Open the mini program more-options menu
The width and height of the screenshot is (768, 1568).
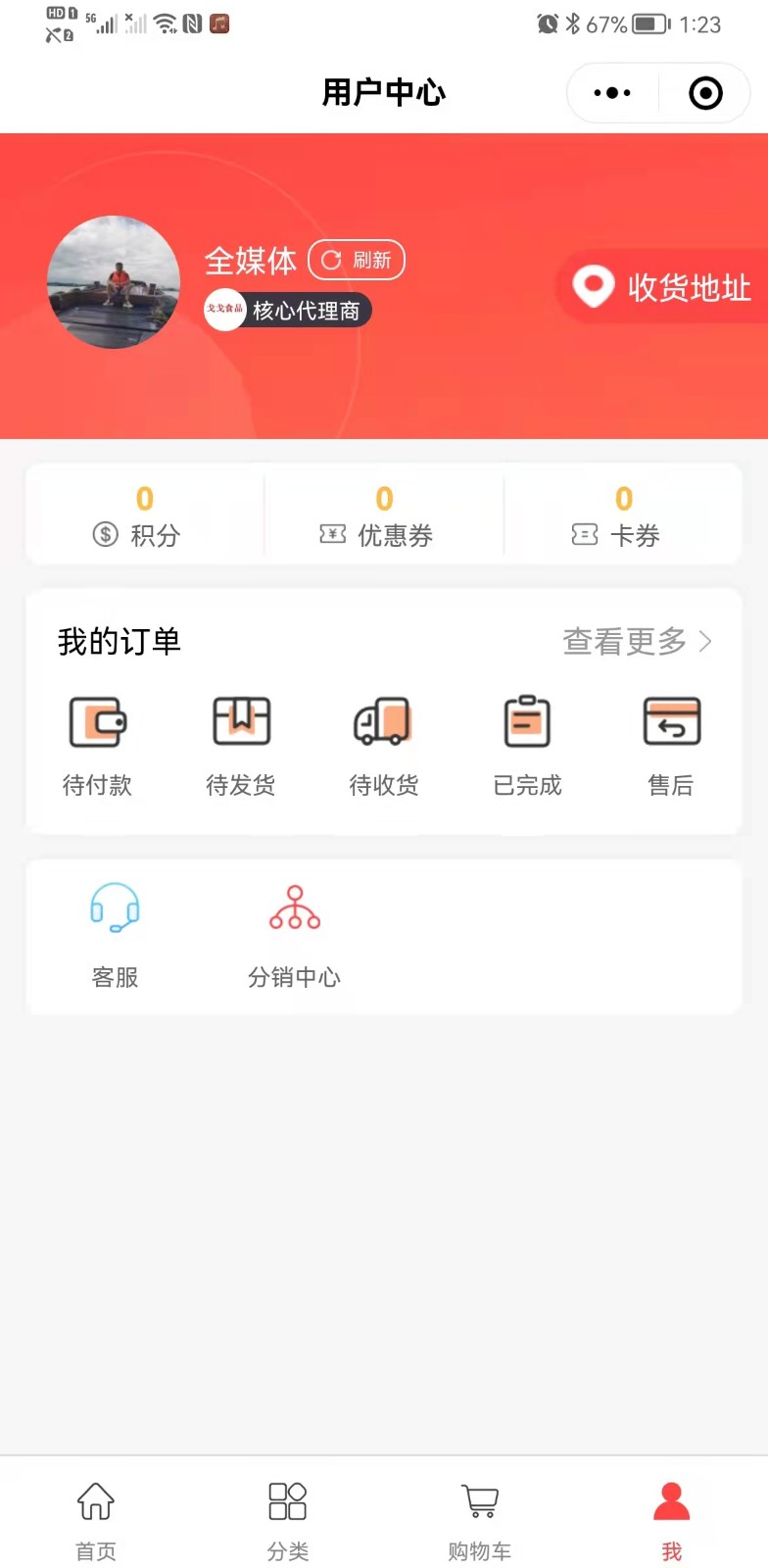612,93
